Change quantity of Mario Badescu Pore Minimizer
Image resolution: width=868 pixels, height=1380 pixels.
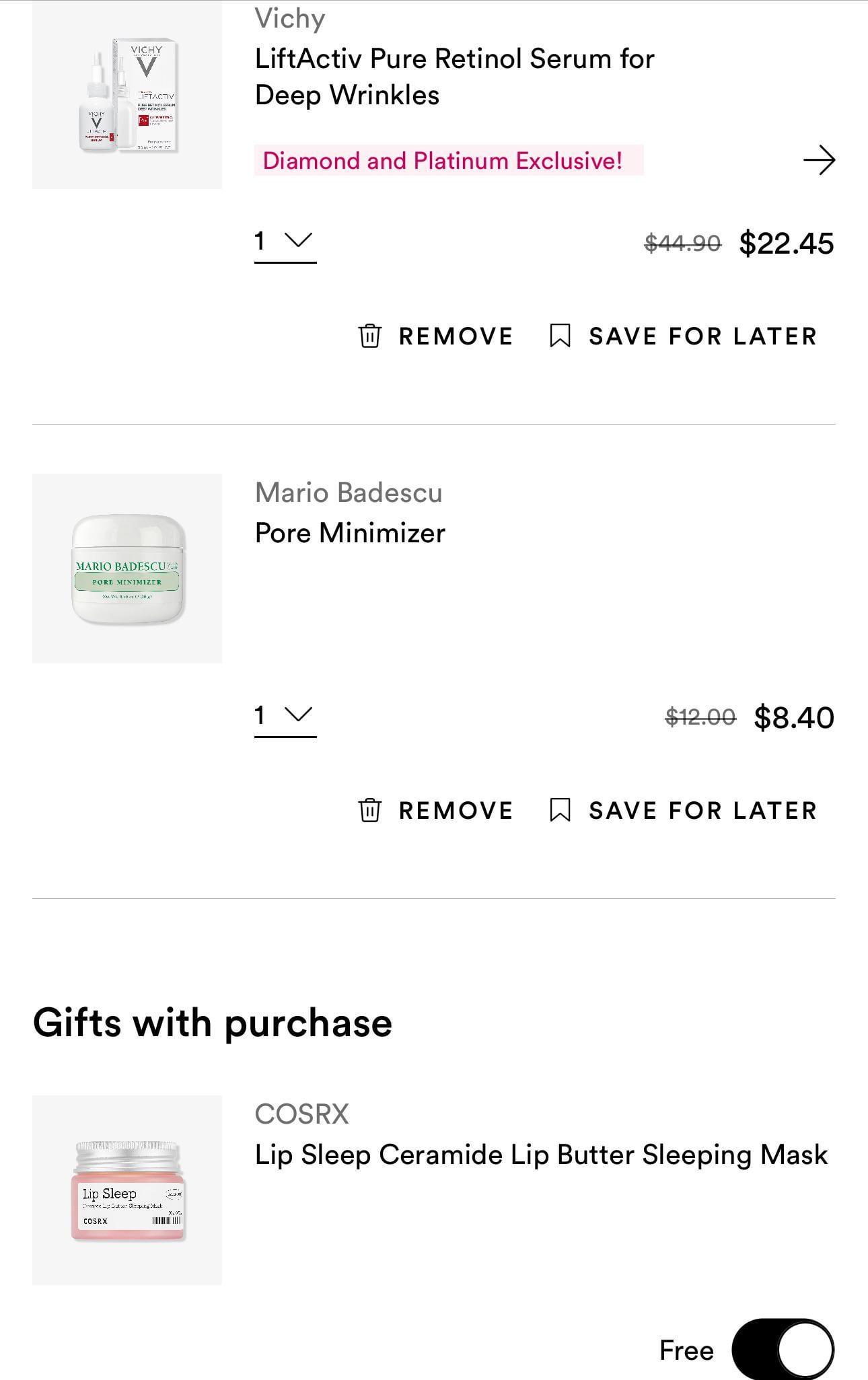285,716
